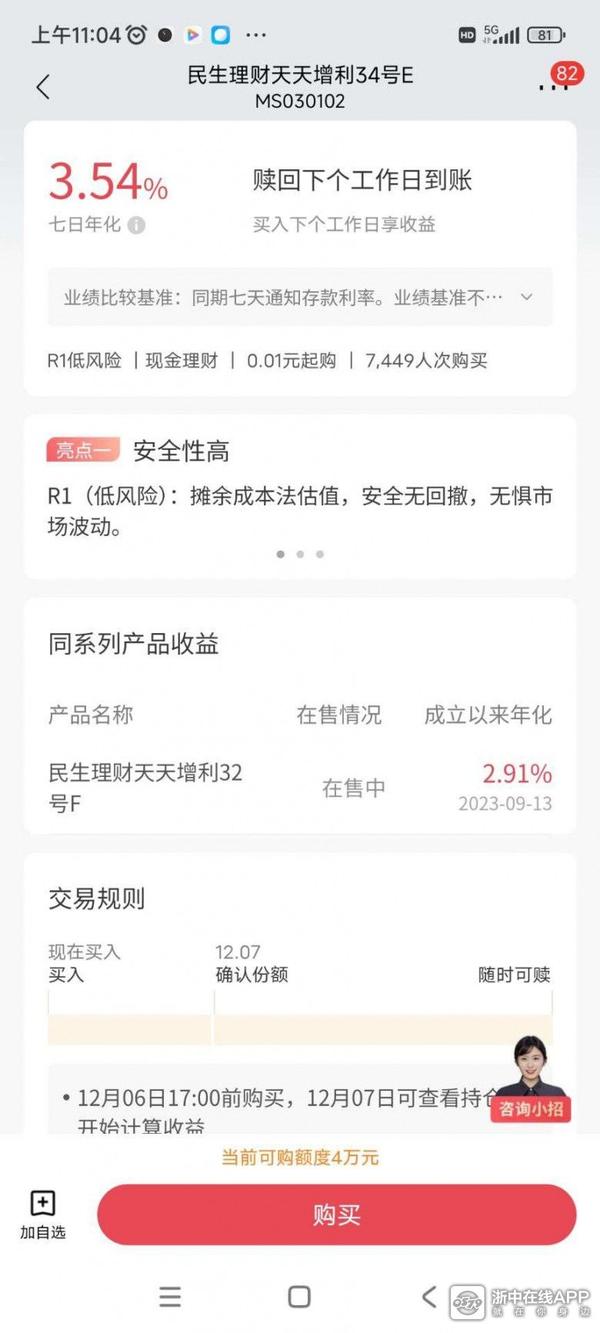Add the product via 加自选
The width and height of the screenshot is (600, 1333).
(x=43, y=1215)
